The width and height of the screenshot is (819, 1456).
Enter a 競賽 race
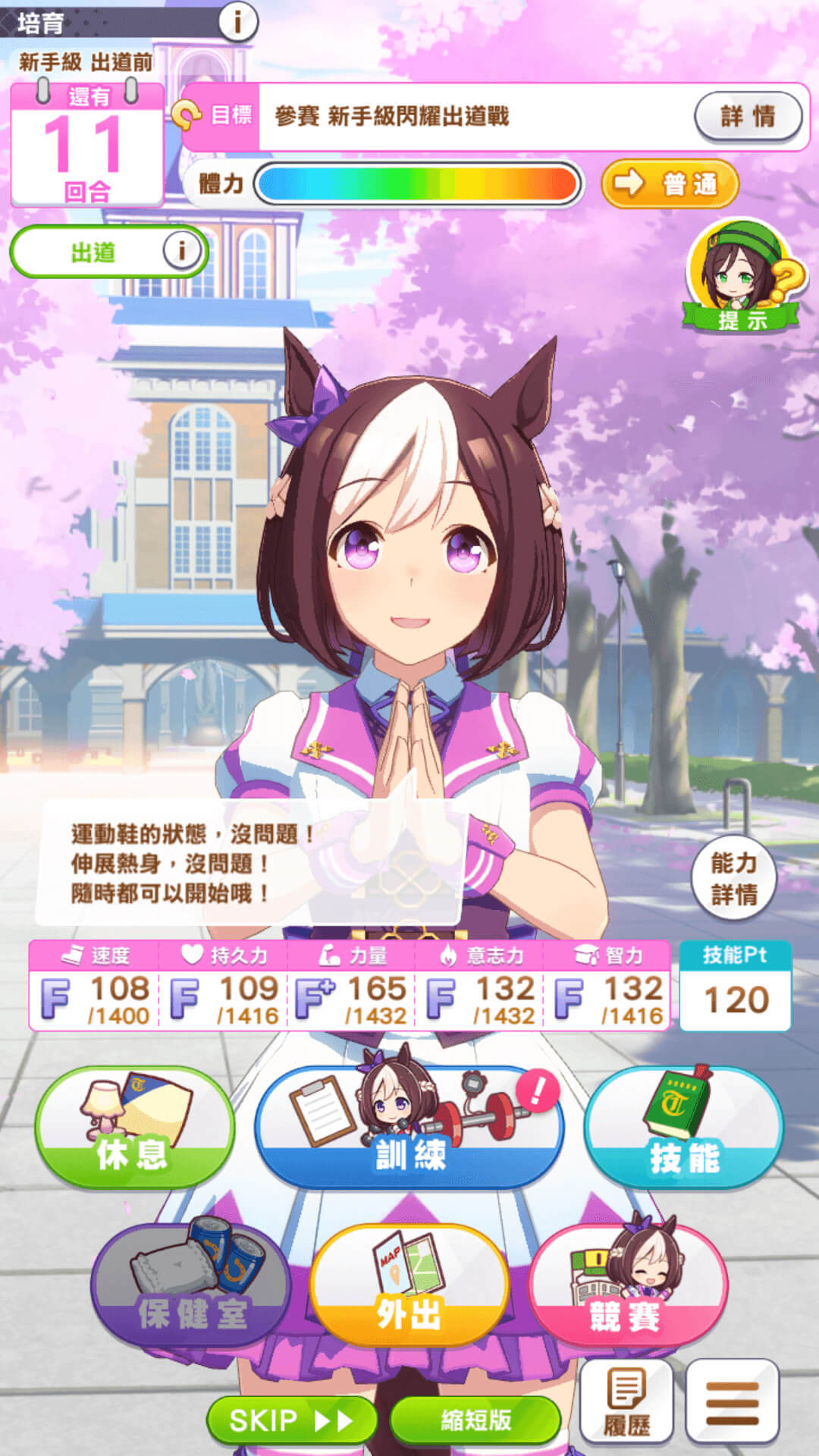pos(627,1287)
